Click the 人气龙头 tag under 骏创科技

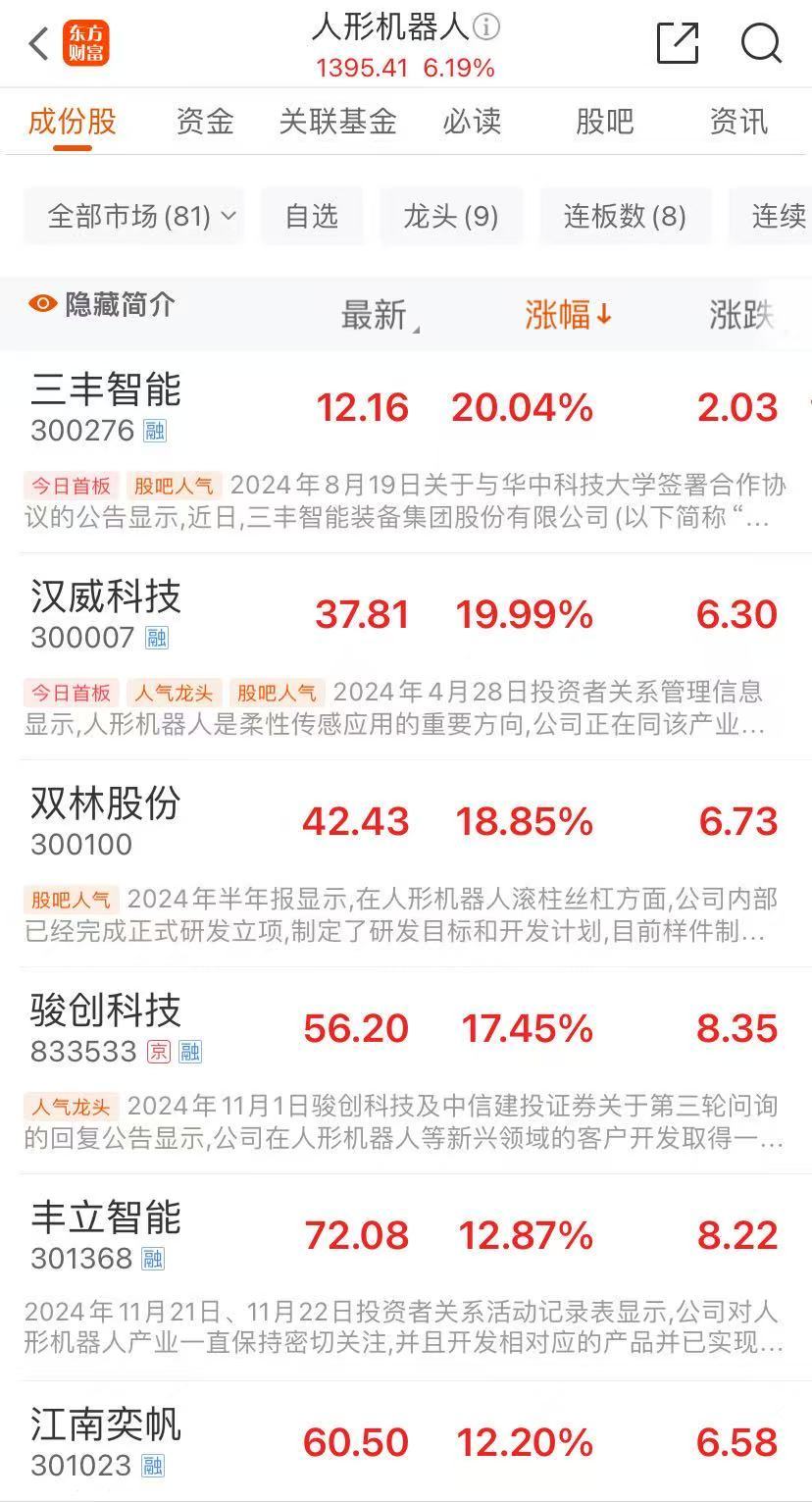click(71, 1106)
